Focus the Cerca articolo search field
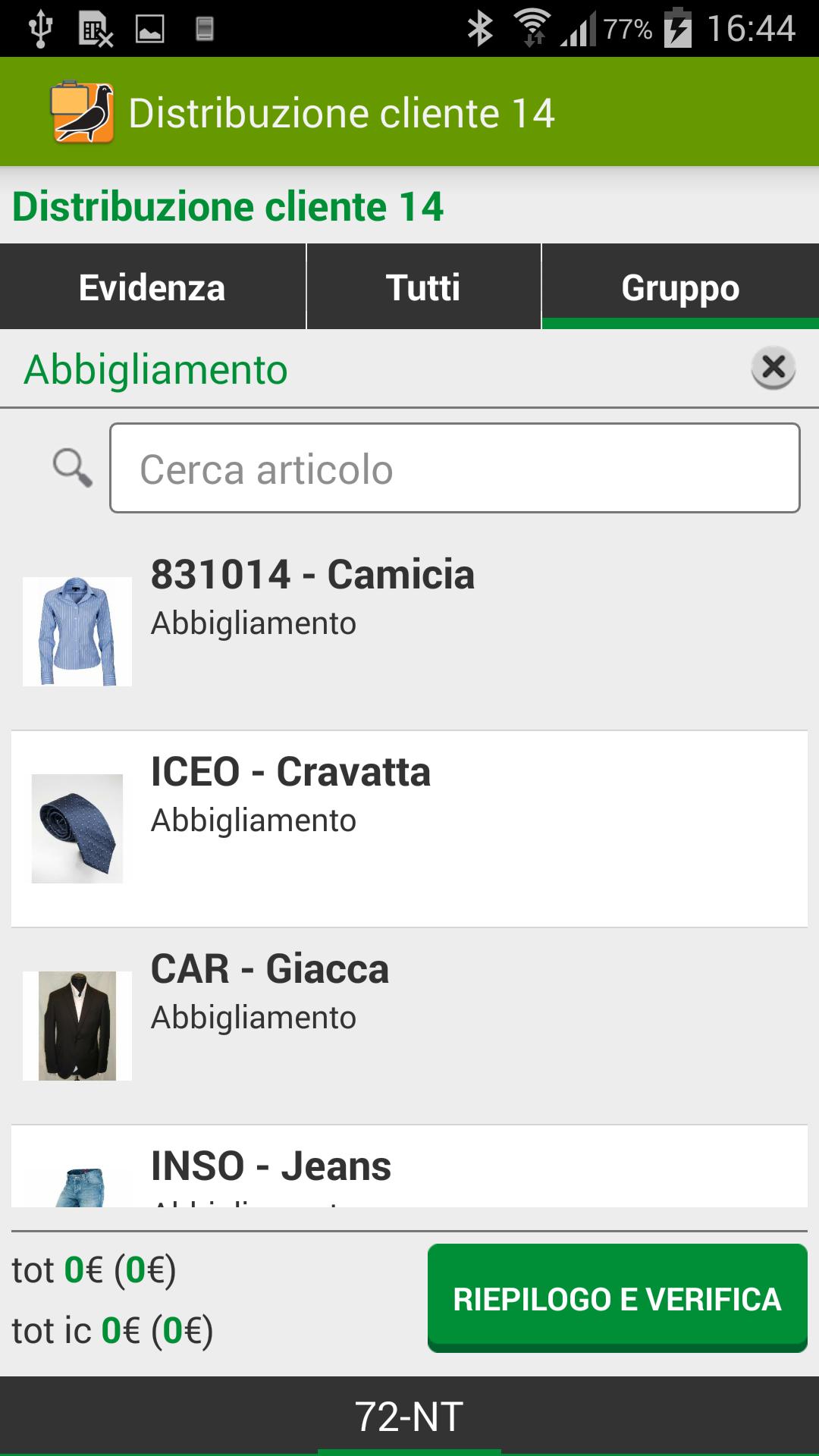This screenshot has width=819, height=1456. coord(454,468)
